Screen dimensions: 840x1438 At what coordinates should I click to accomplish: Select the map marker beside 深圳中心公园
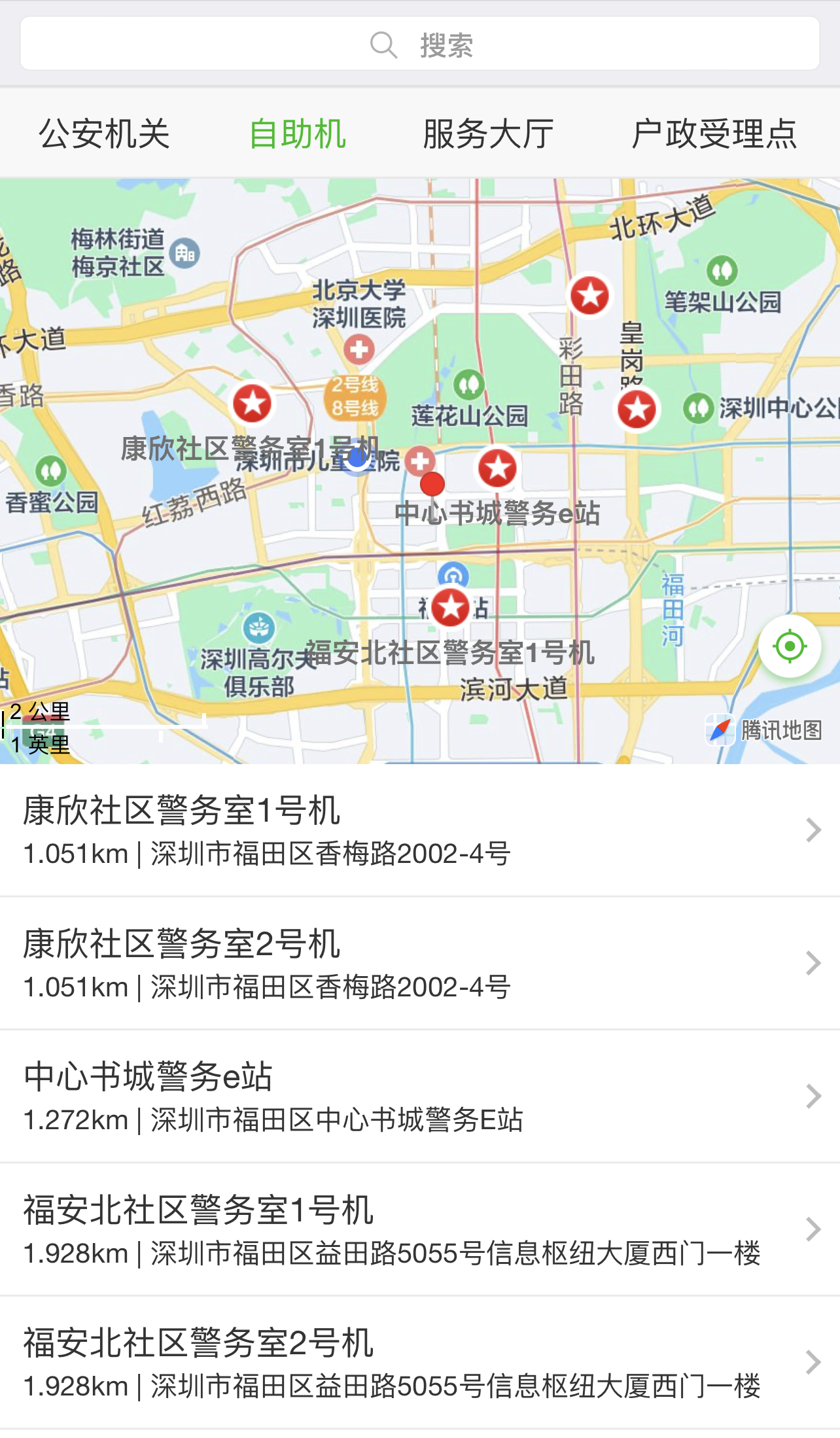pyautogui.click(x=637, y=410)
